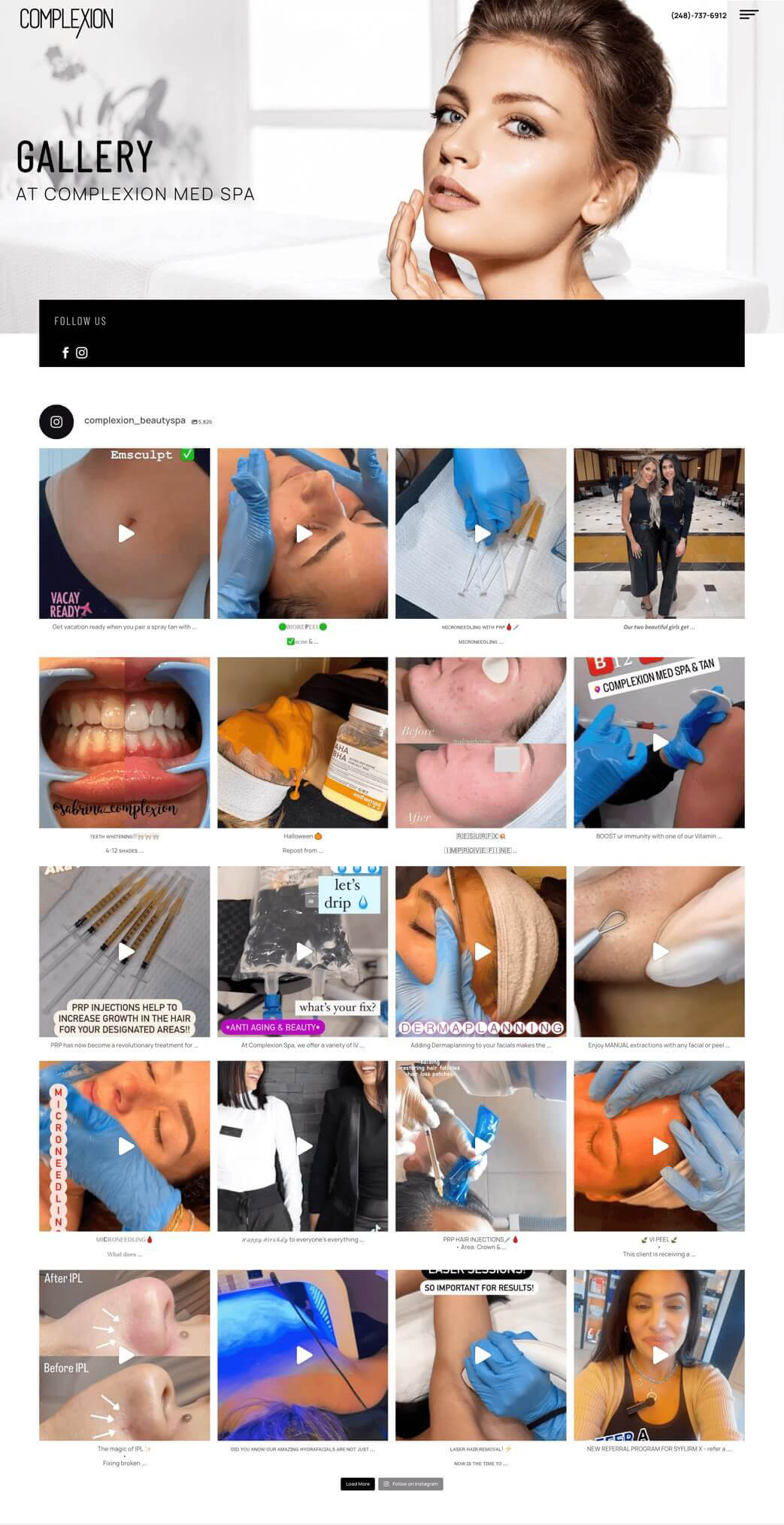Play the Dermaplanning video
Screen dimensions: 784x1525
click(481, 951)
